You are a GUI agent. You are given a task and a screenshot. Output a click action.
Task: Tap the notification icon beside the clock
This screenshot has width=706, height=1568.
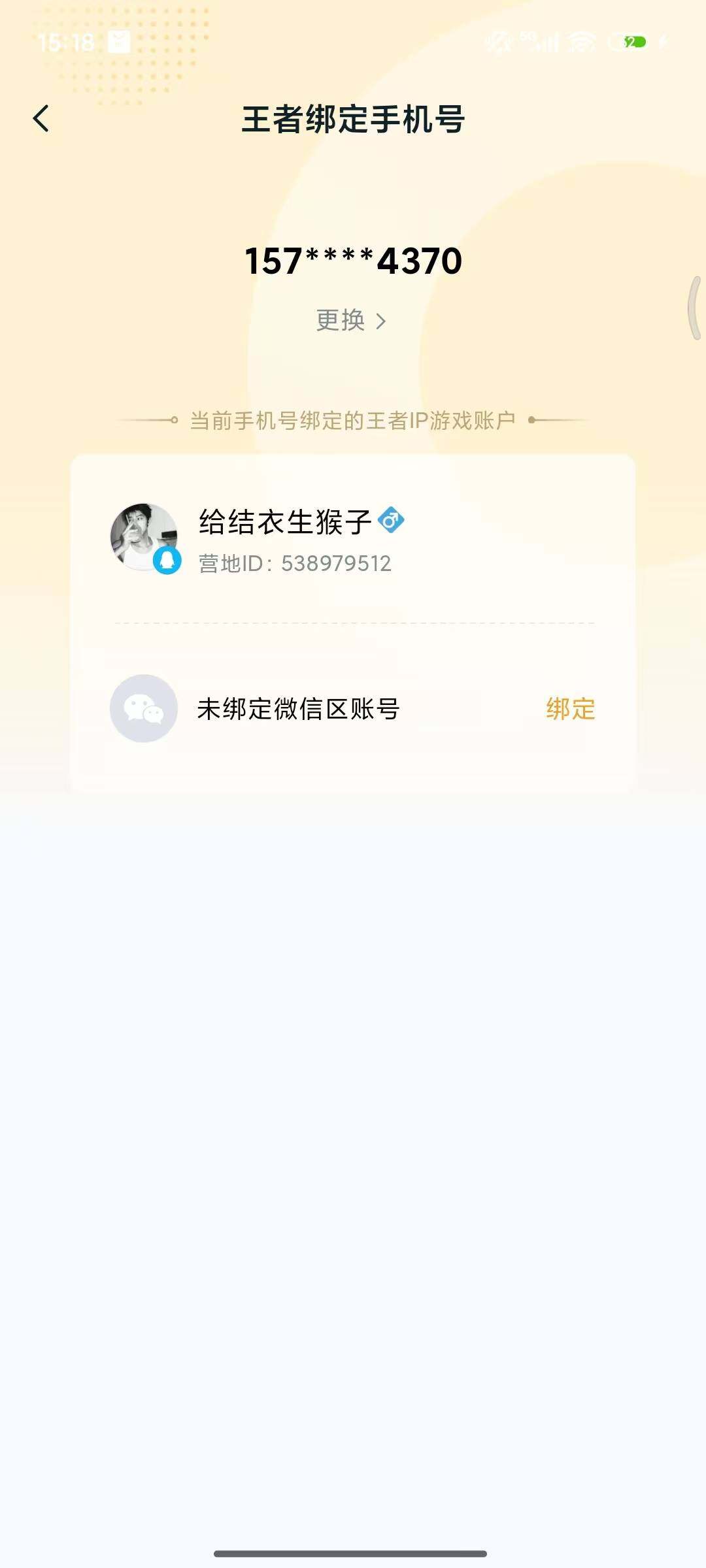click(118, 42)
